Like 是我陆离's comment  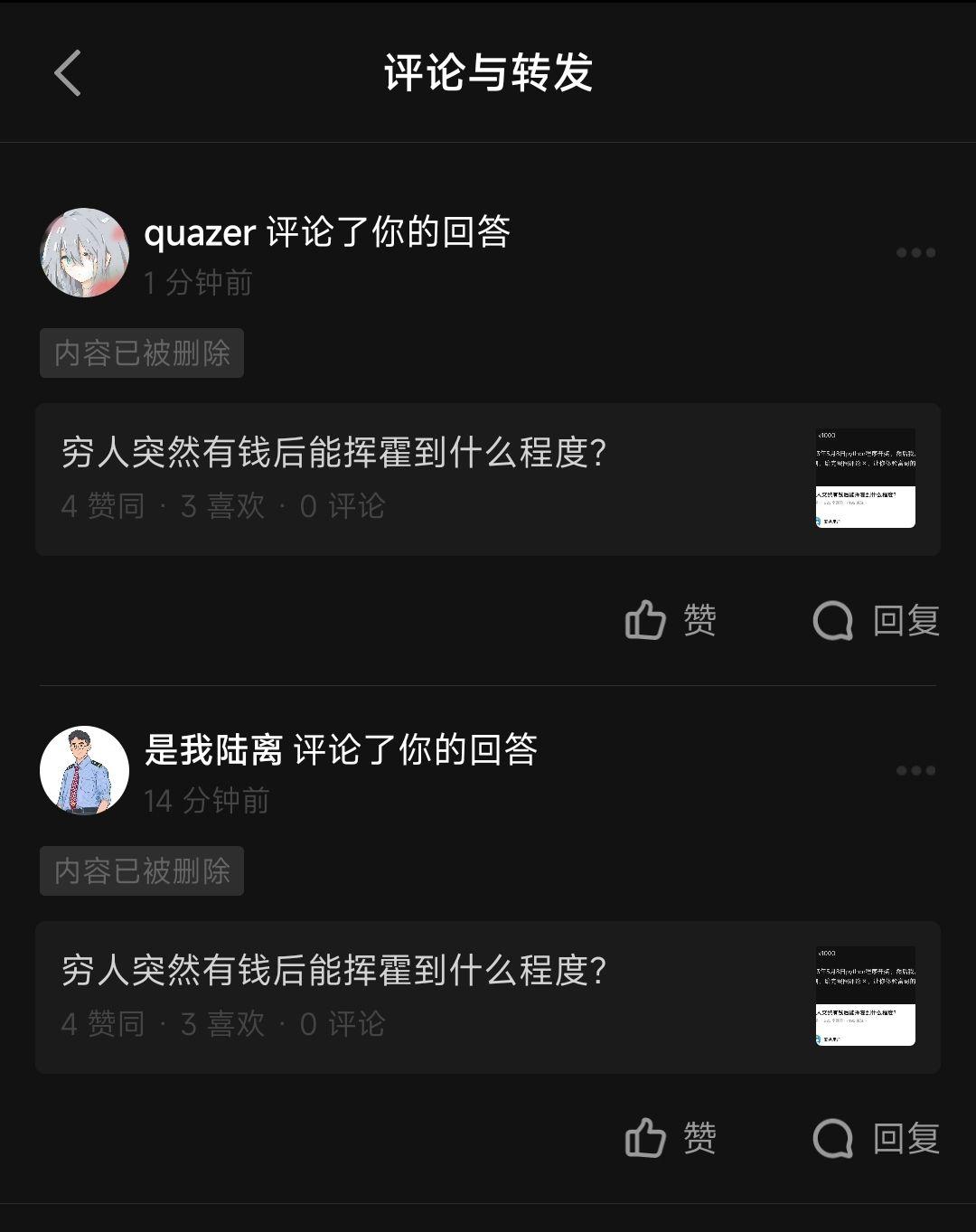point(671,1139)
